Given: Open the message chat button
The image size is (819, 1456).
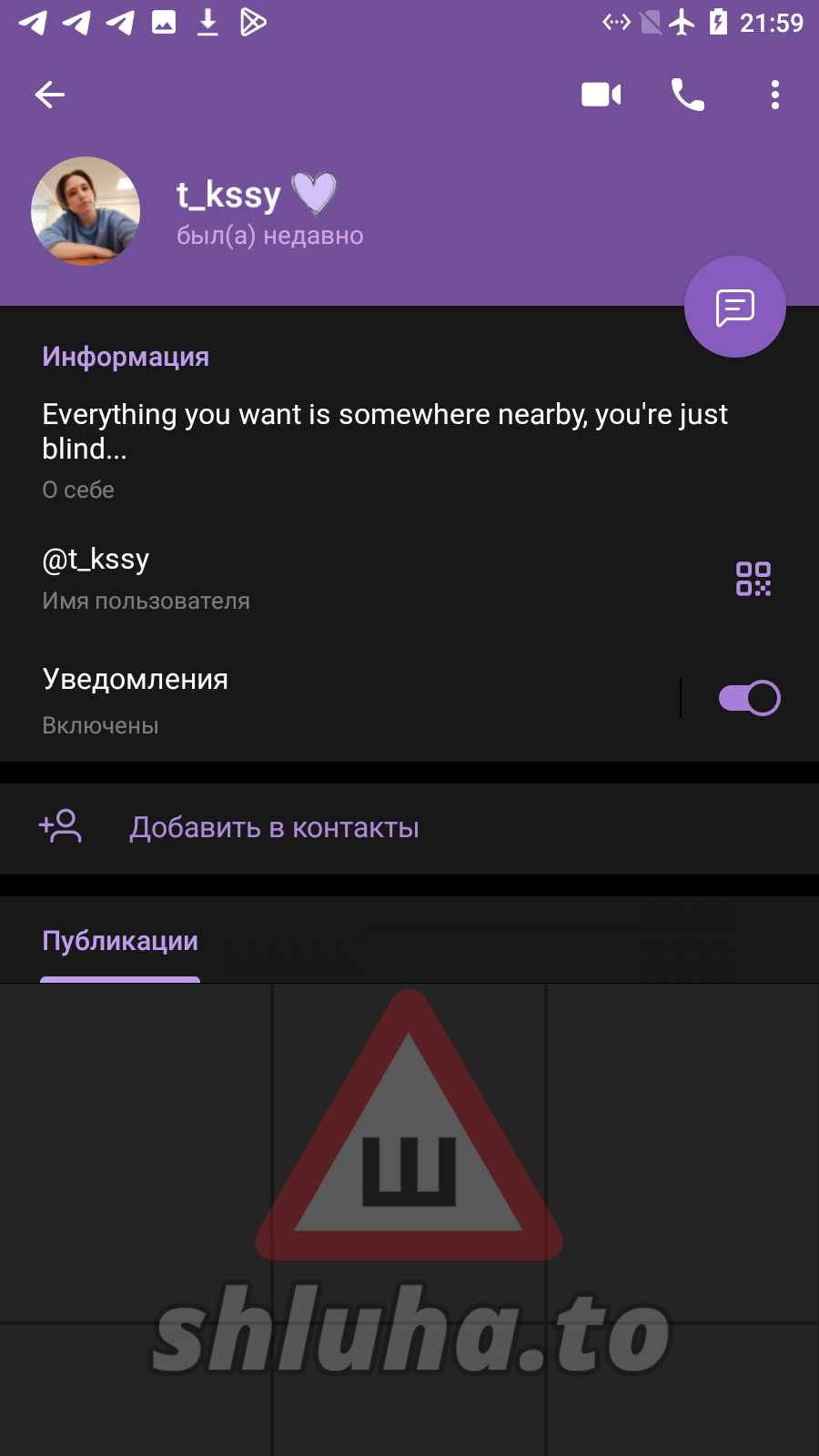Looking at the screenshot, I should pos(734,308).
